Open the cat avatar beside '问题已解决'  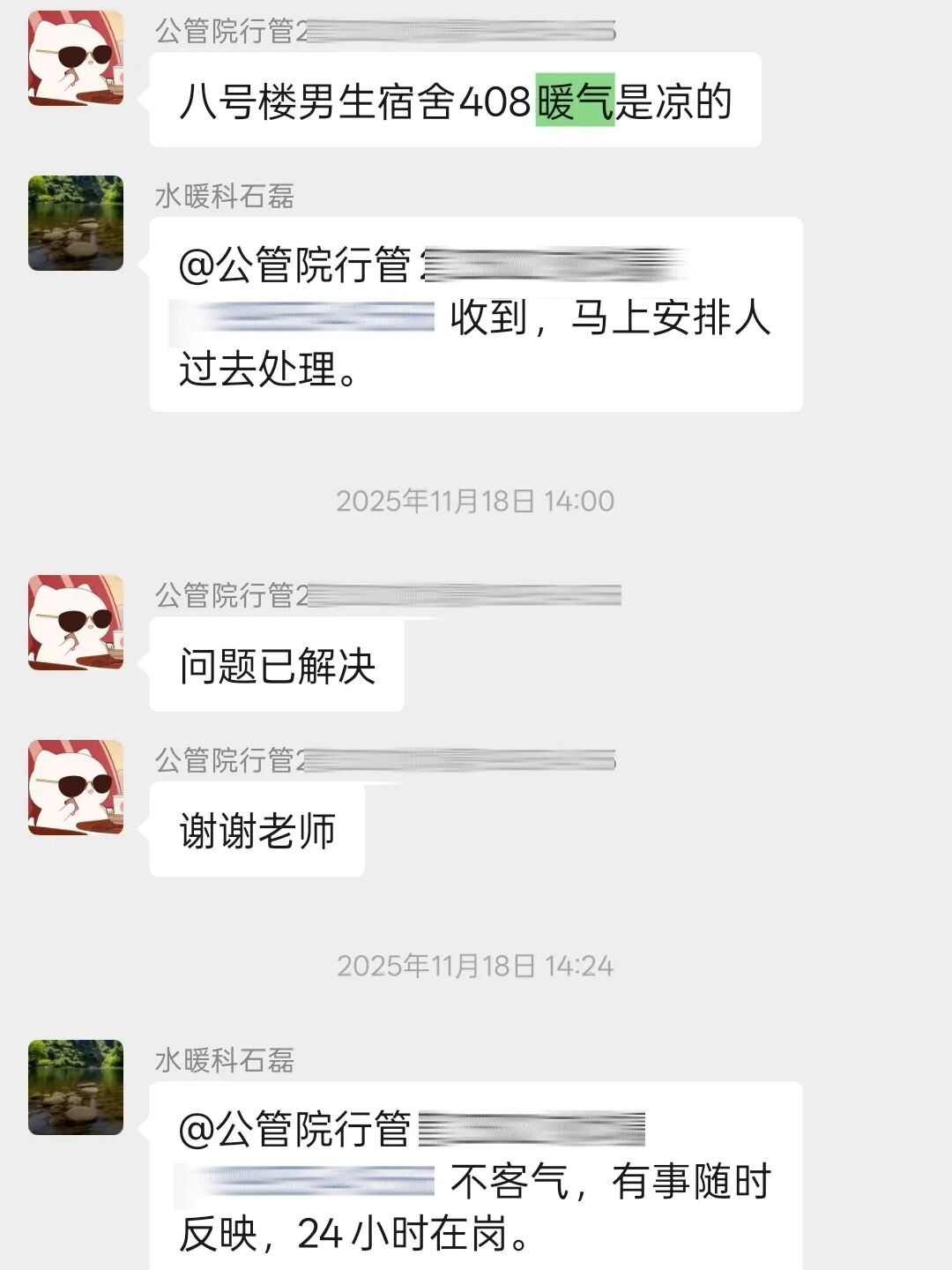[x=76, y=623]
